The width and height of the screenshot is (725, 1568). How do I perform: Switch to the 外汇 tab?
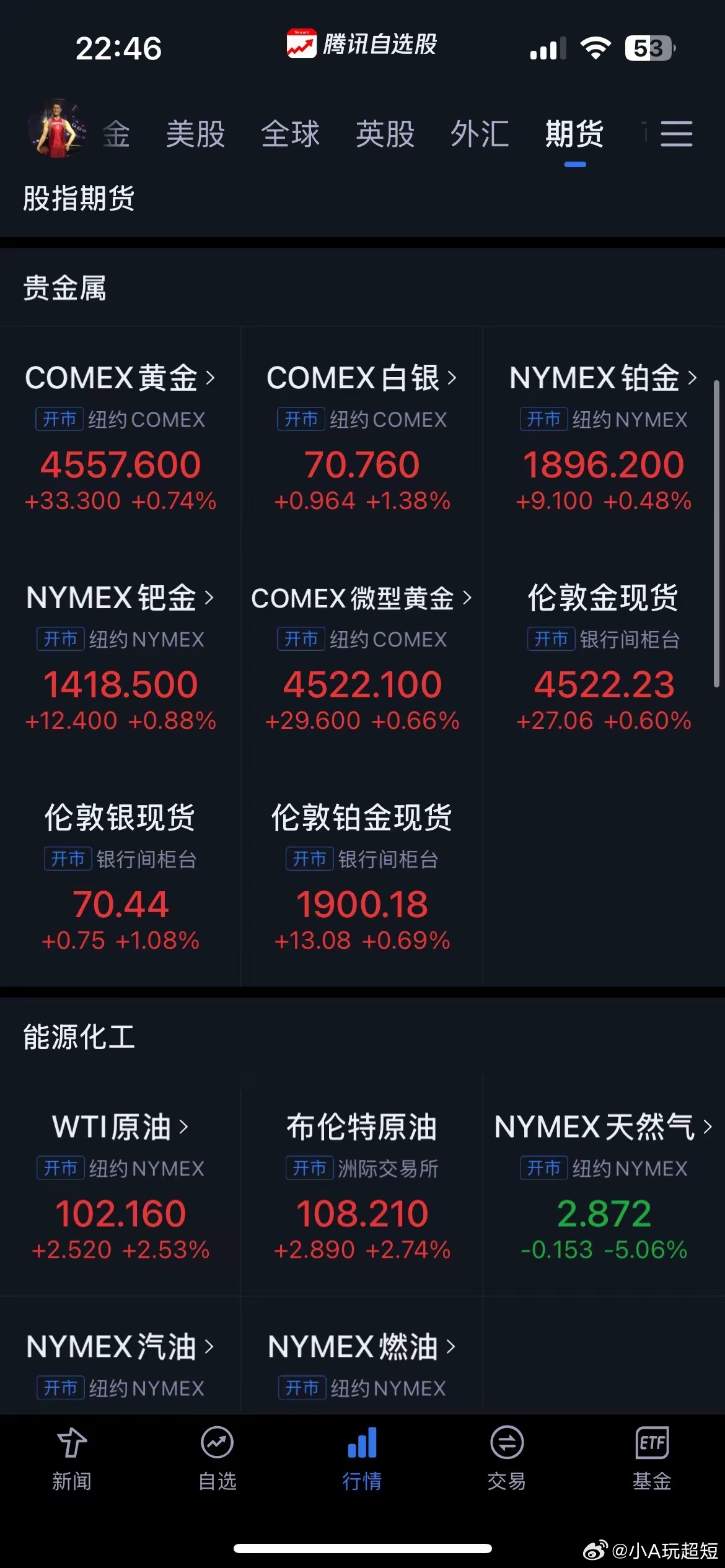point(480,134)
